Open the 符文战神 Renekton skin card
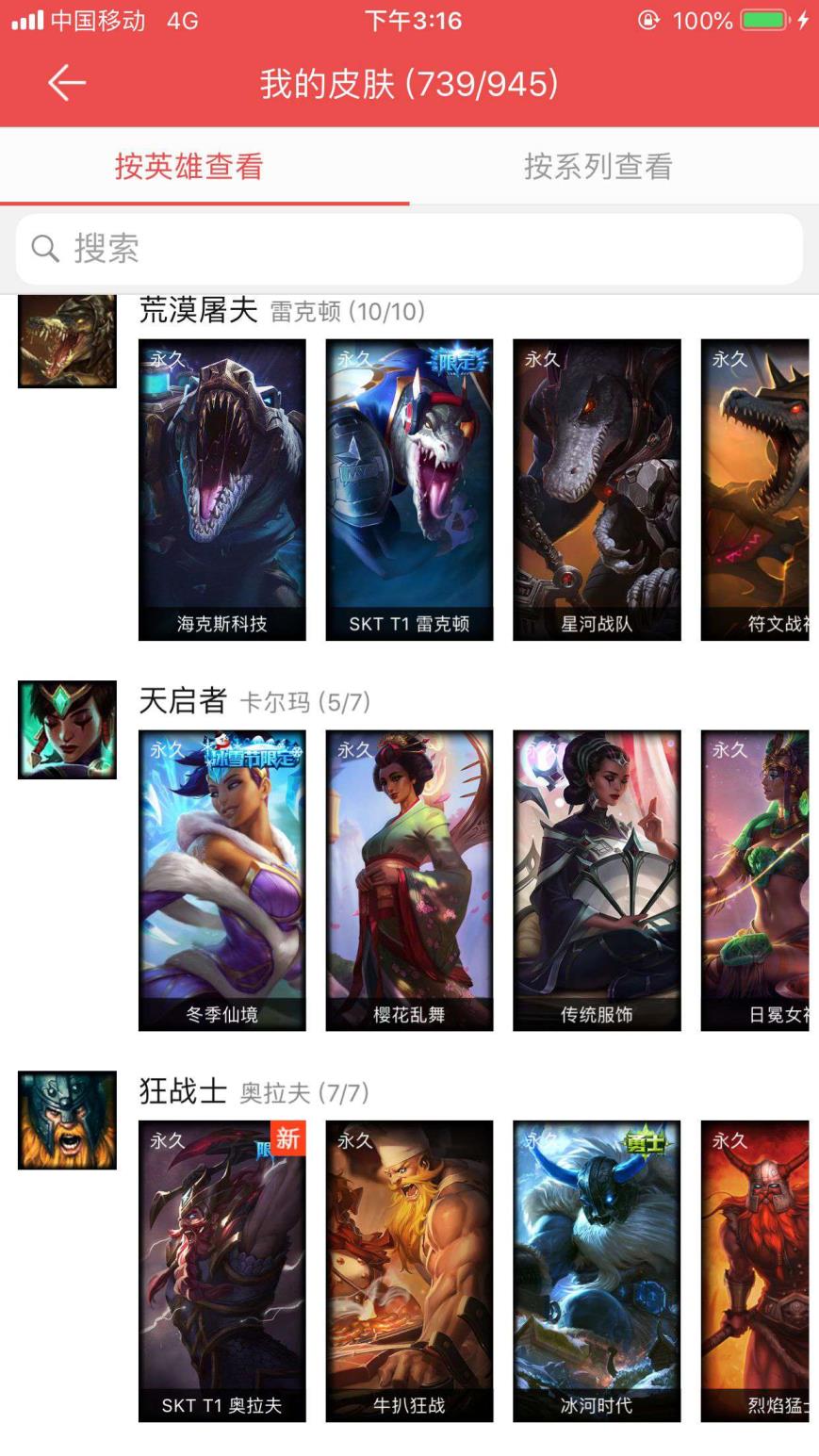 pos(756,489)
